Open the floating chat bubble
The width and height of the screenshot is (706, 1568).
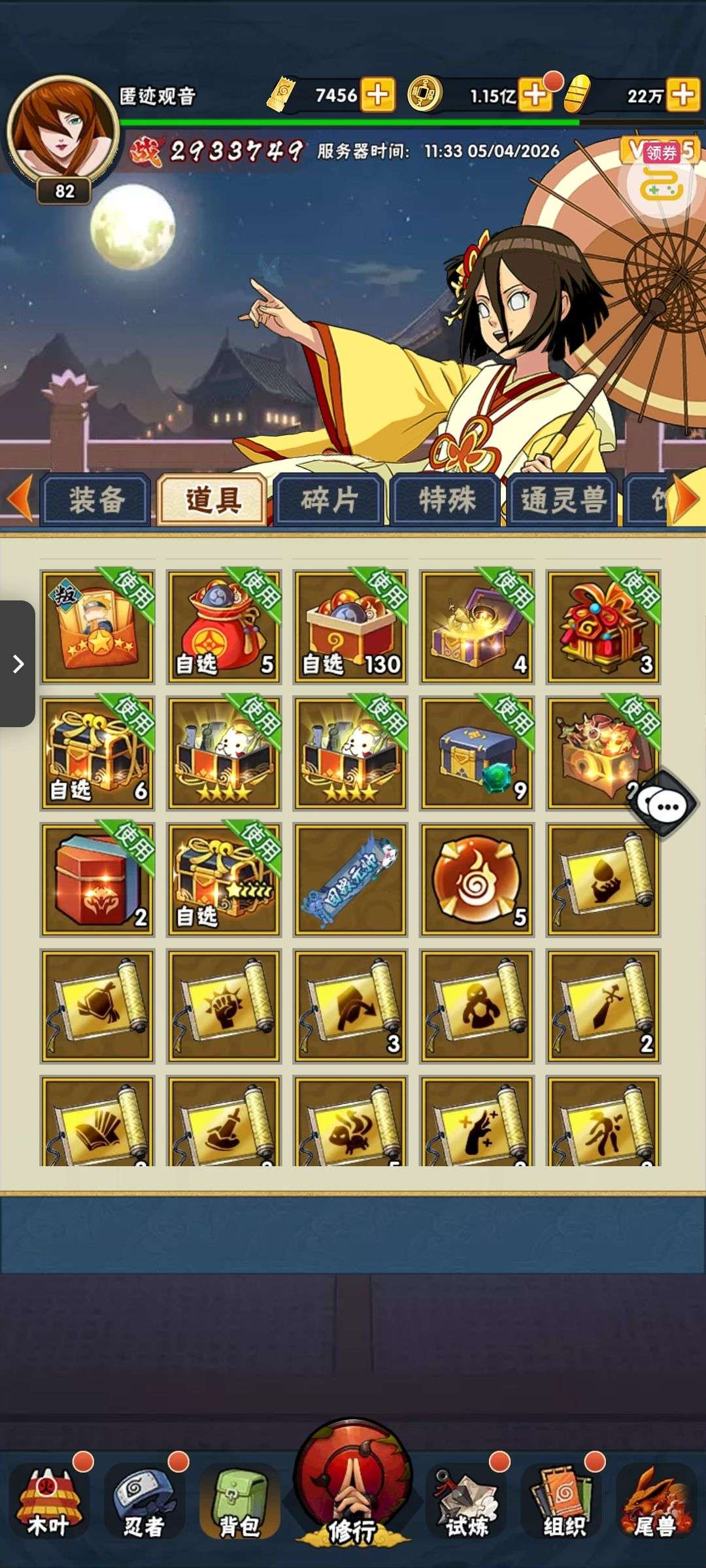click(664, 805)
